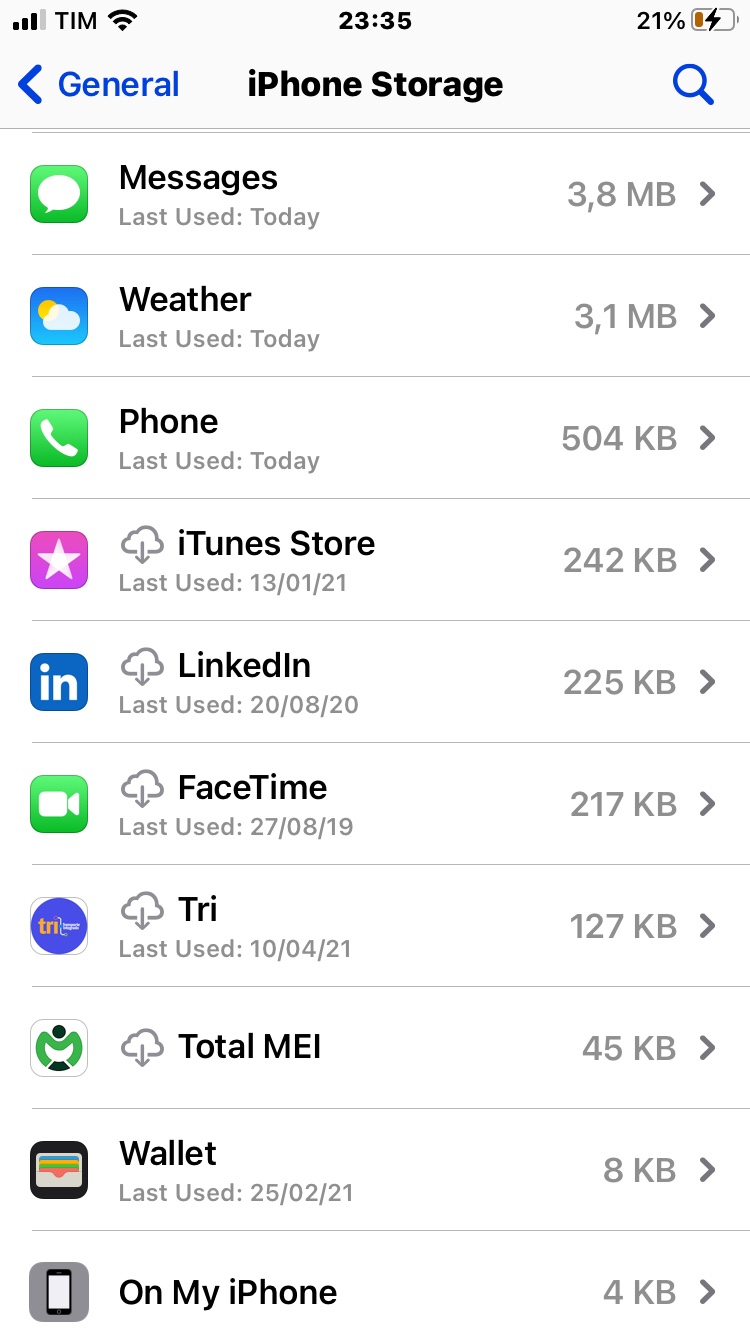
Task: Open the Tri app entry
Action: click(x=375, y=926)
